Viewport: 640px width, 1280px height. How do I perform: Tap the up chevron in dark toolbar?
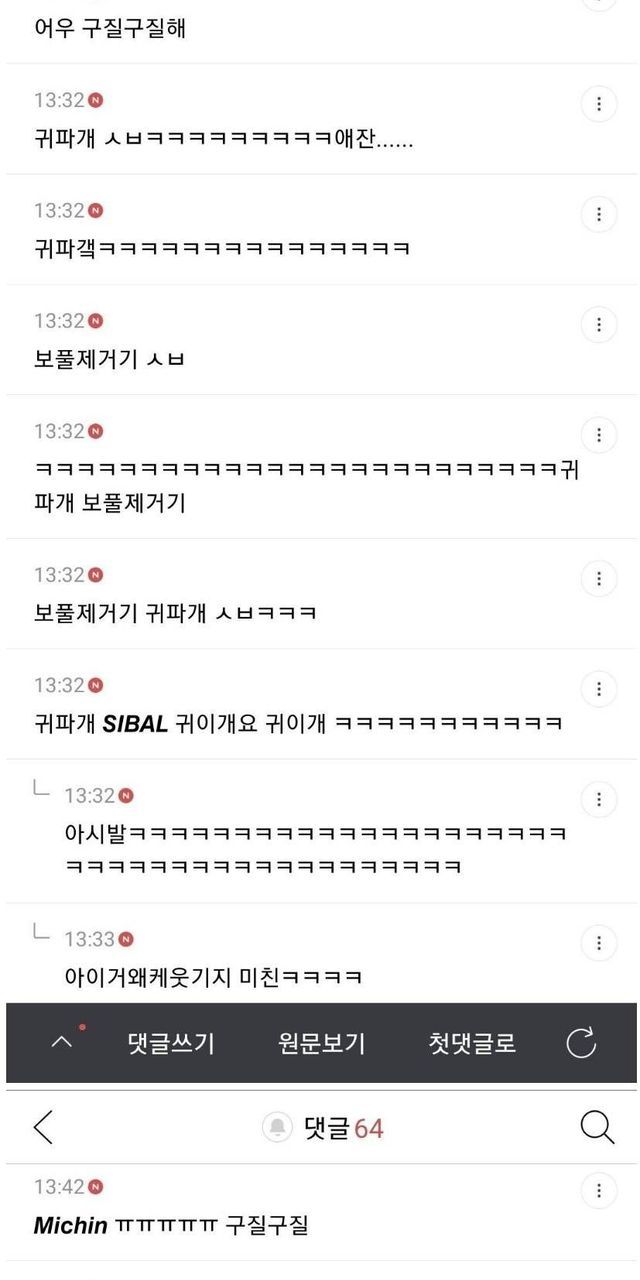click(61, 1042)
